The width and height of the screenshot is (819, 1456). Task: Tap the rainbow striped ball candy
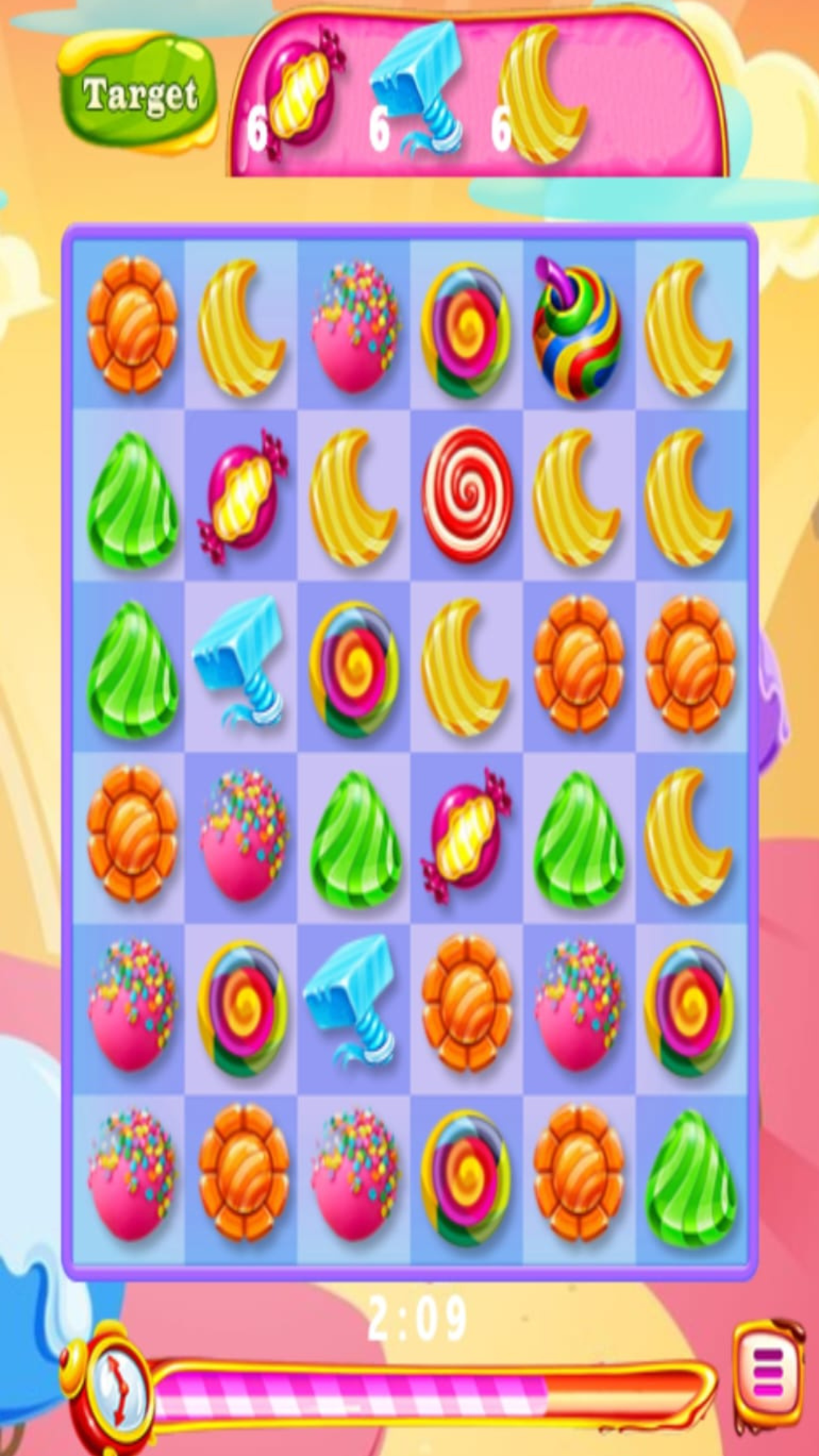pyautogui.click(x=576, y=329)
